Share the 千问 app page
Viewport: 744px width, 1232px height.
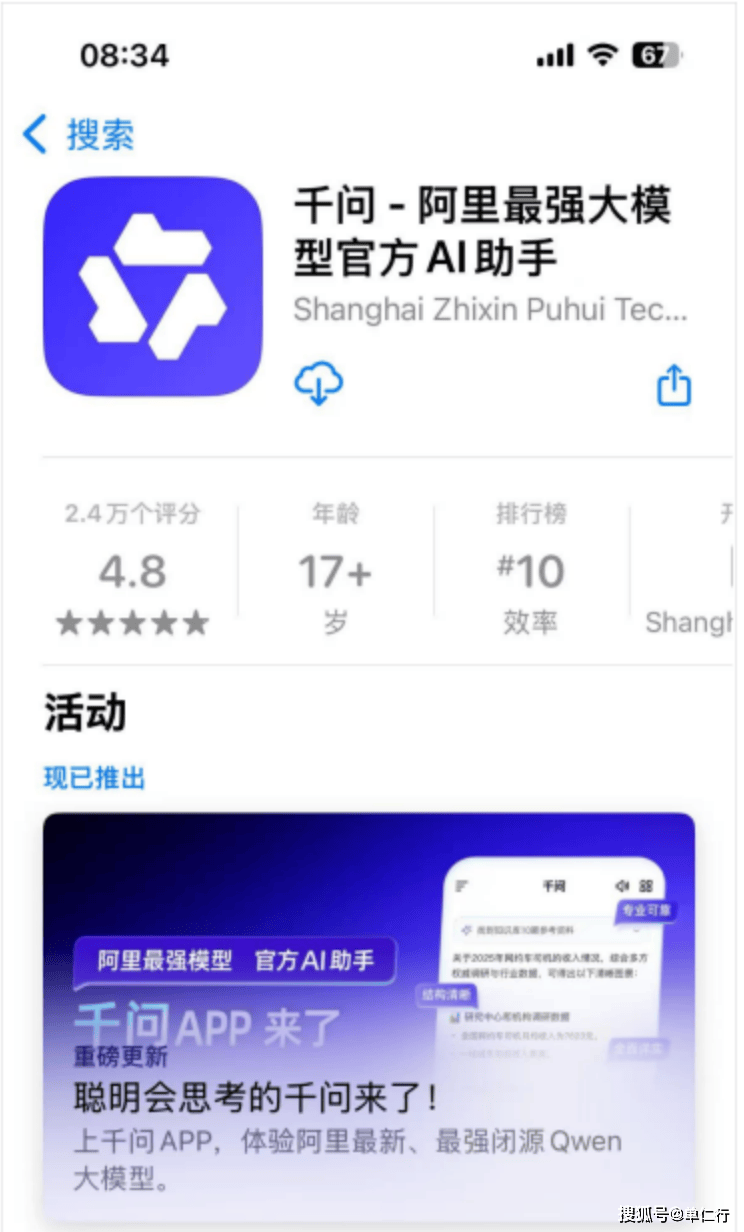click(674, 385)
